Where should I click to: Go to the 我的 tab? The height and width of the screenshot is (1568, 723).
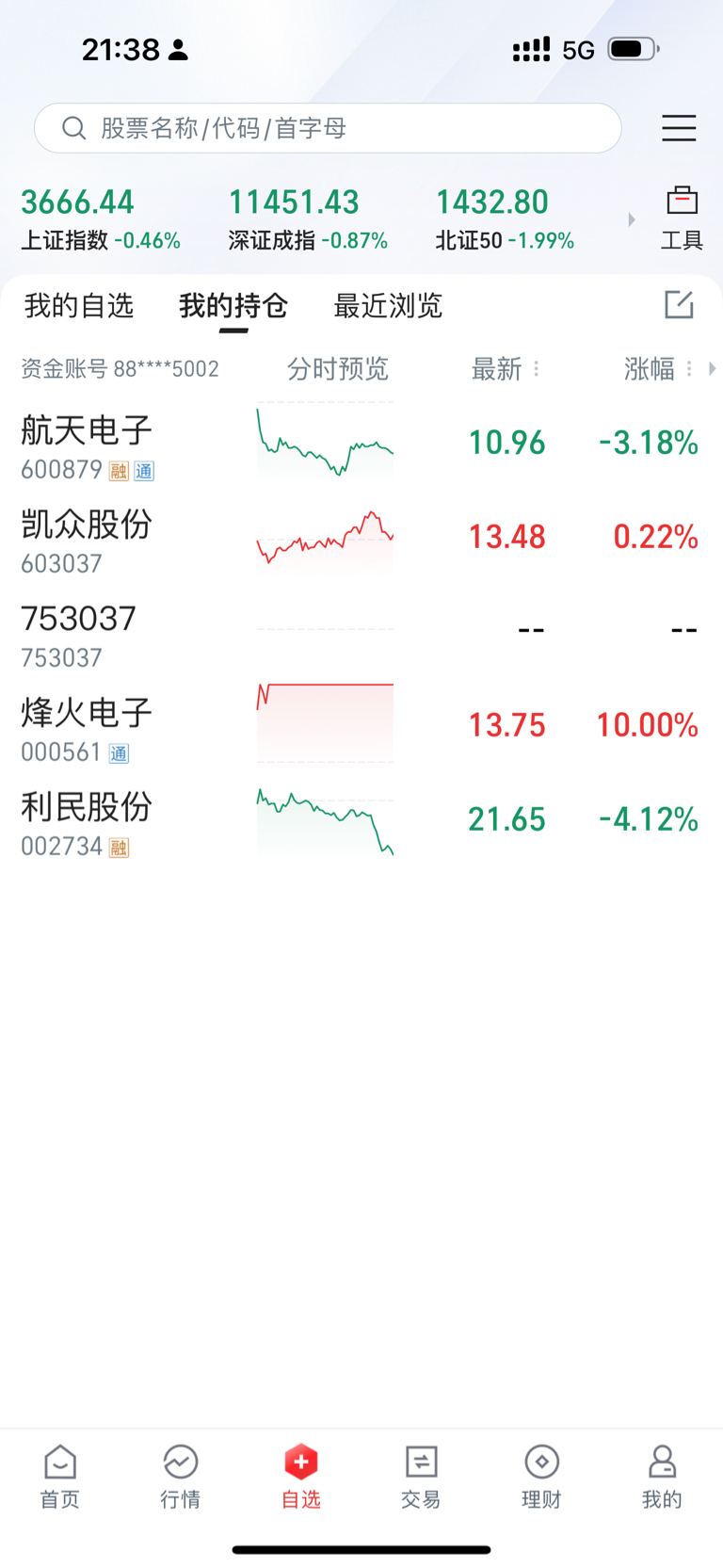[662, 1477]
